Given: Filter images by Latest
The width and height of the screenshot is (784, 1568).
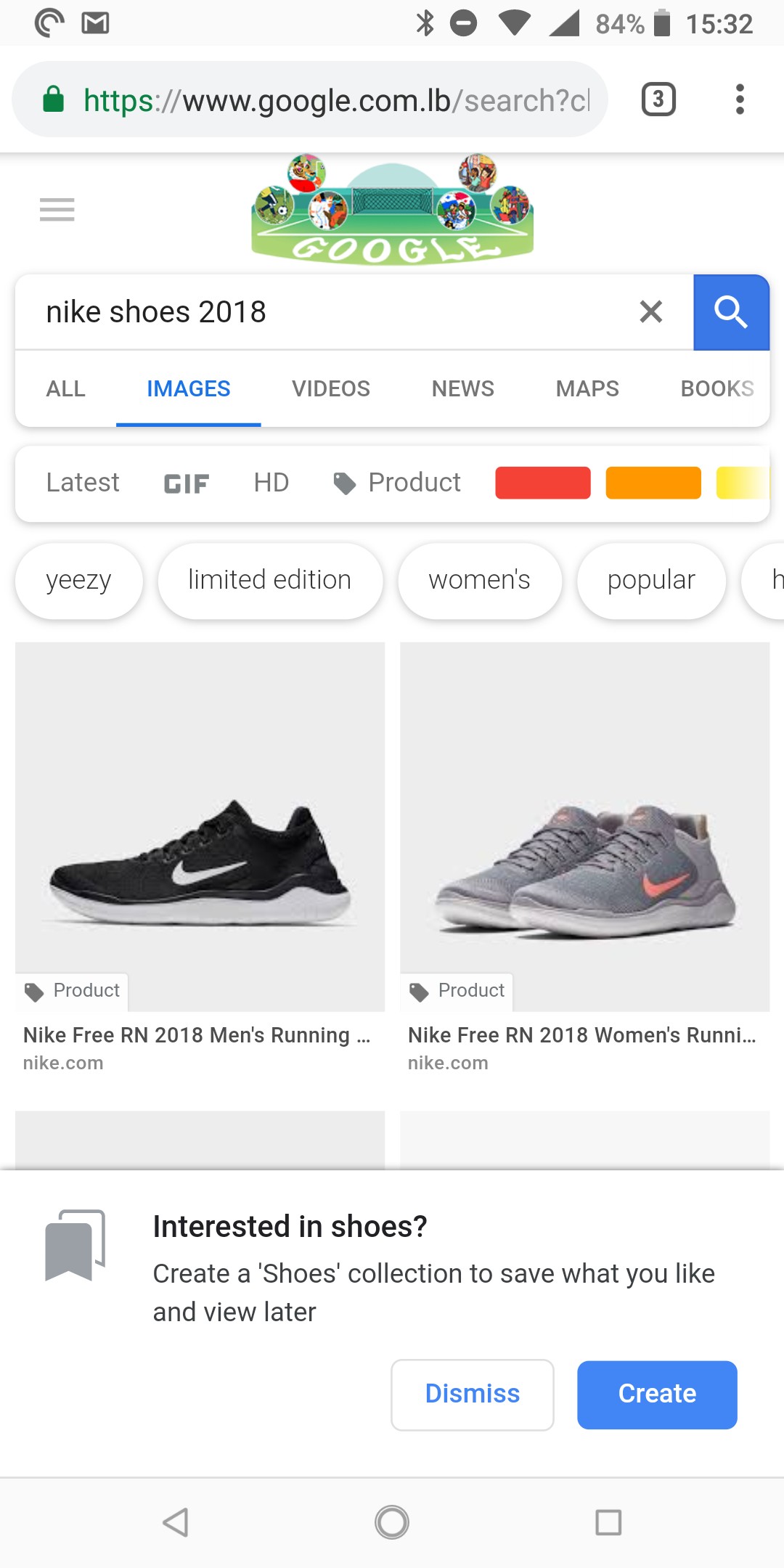Looking at the screenshot, I should tap(83, 483).
